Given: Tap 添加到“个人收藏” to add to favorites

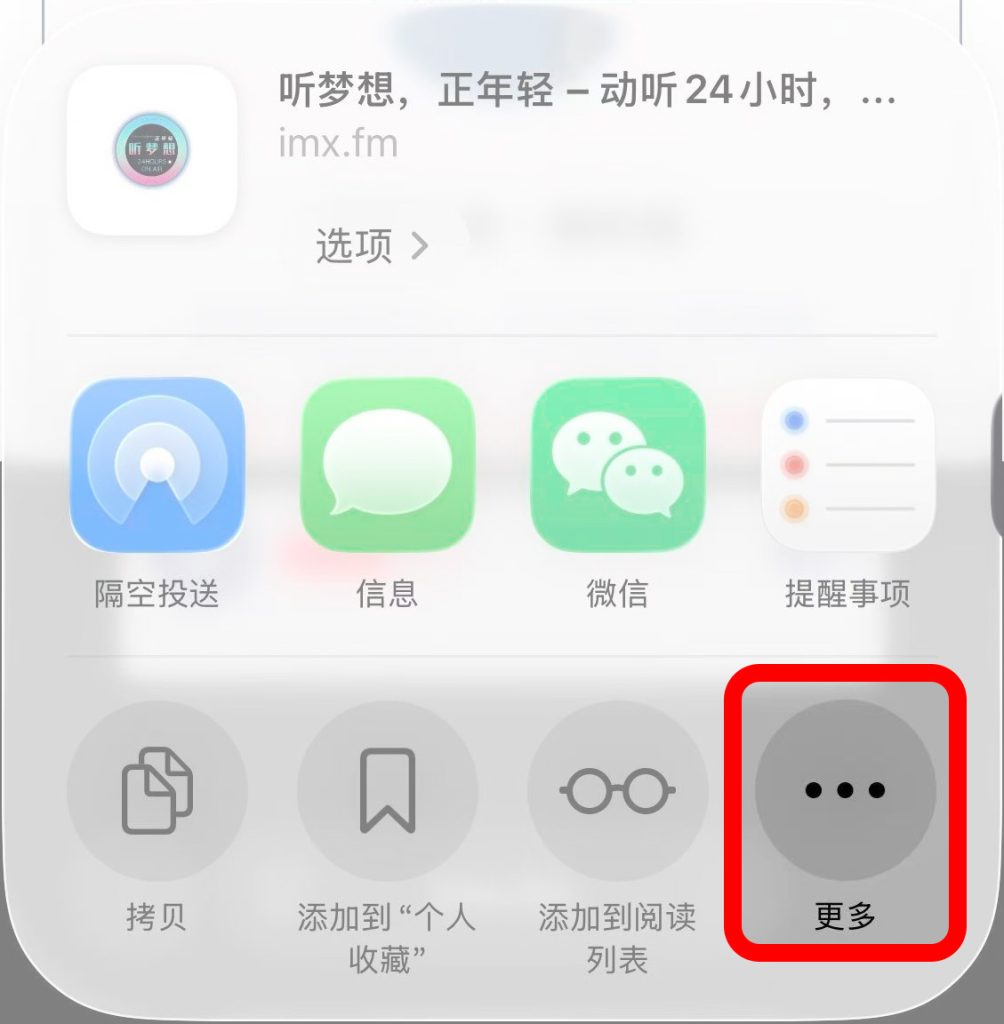Looking at the screenshot, I should click(387, 790).
